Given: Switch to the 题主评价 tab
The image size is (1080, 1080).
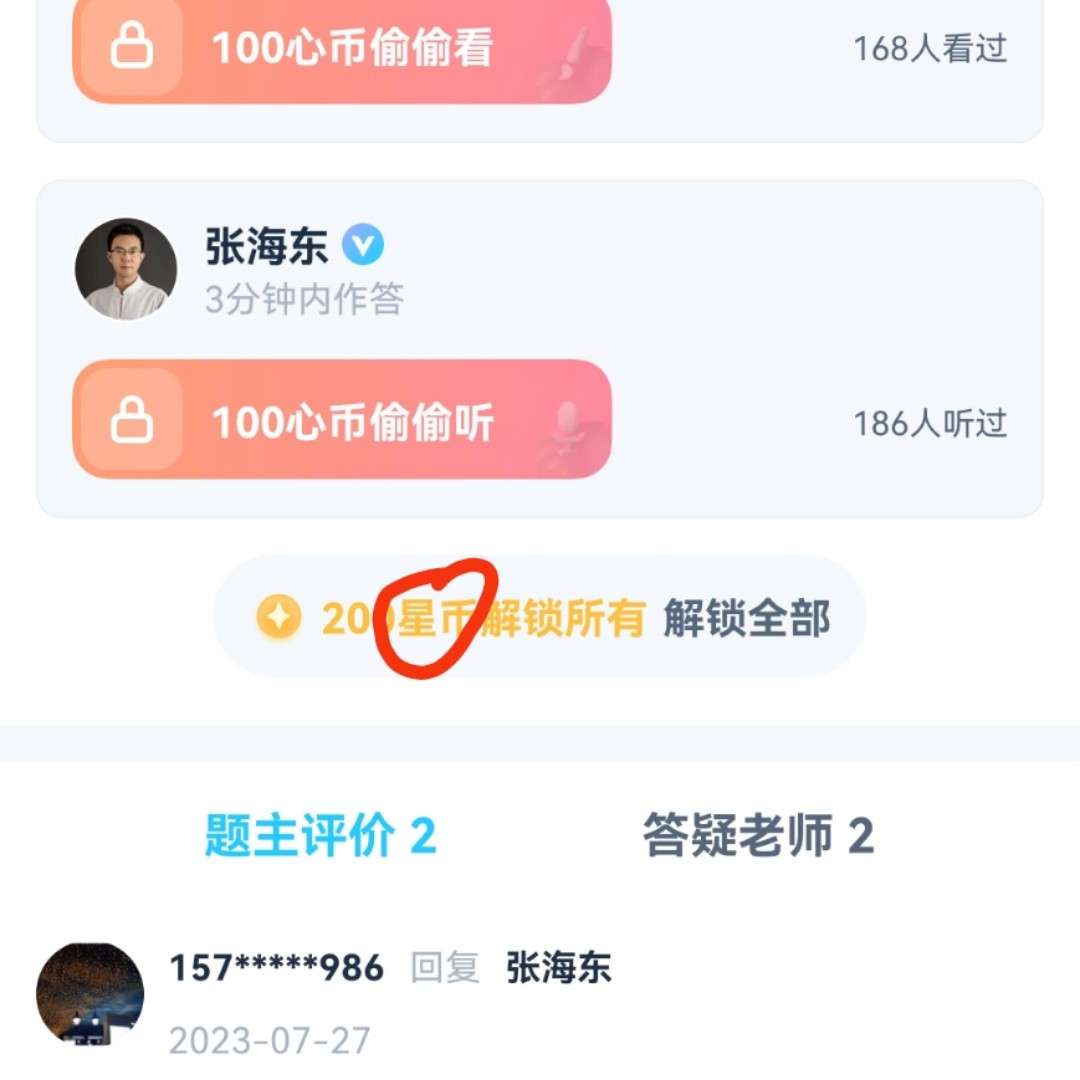Looking at the screenshot, I should (320, 836).
